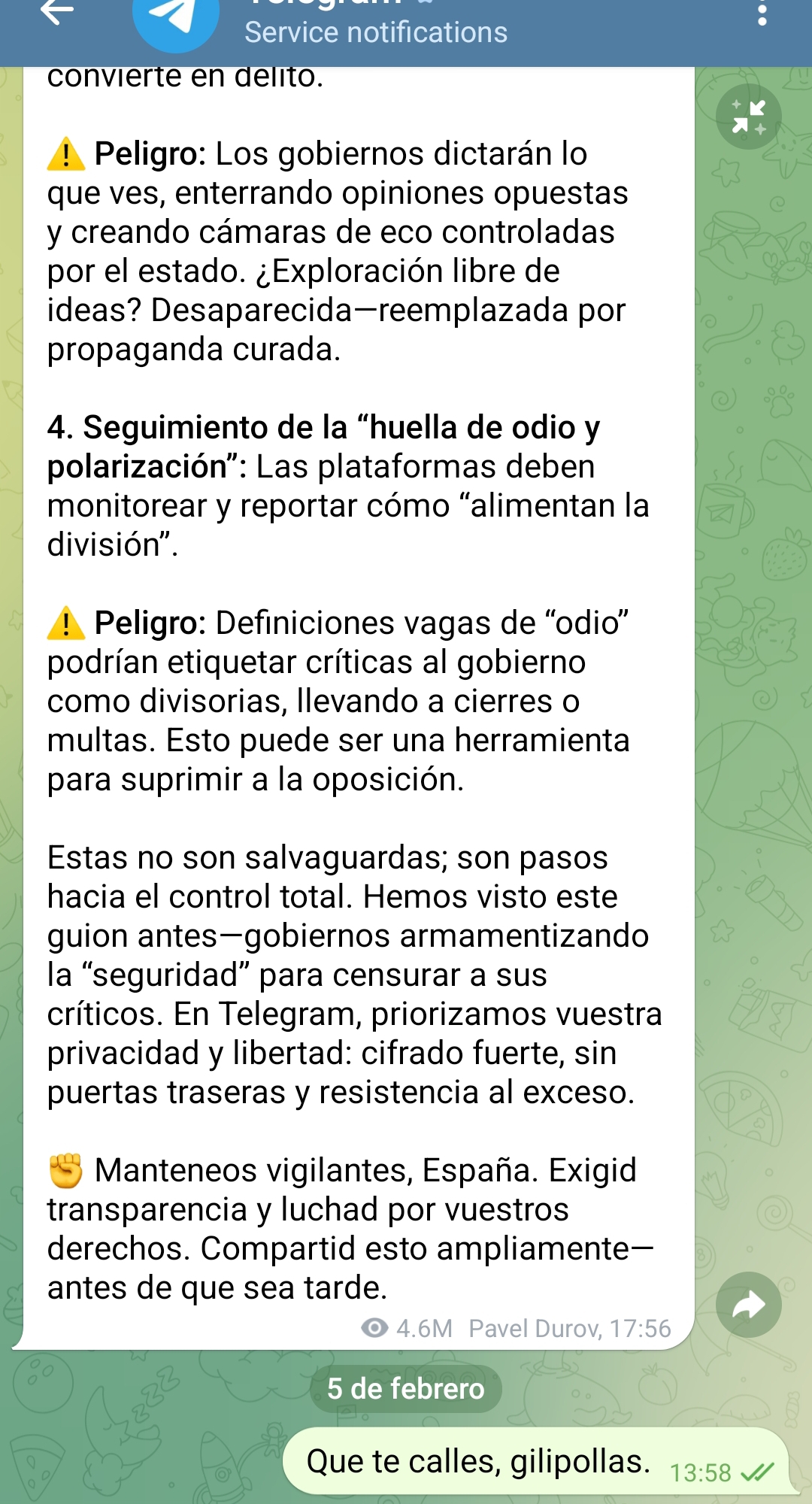The image size is (812, 1504).
Task: Go back with the arrow icon
Action: (x=57, y=13)
